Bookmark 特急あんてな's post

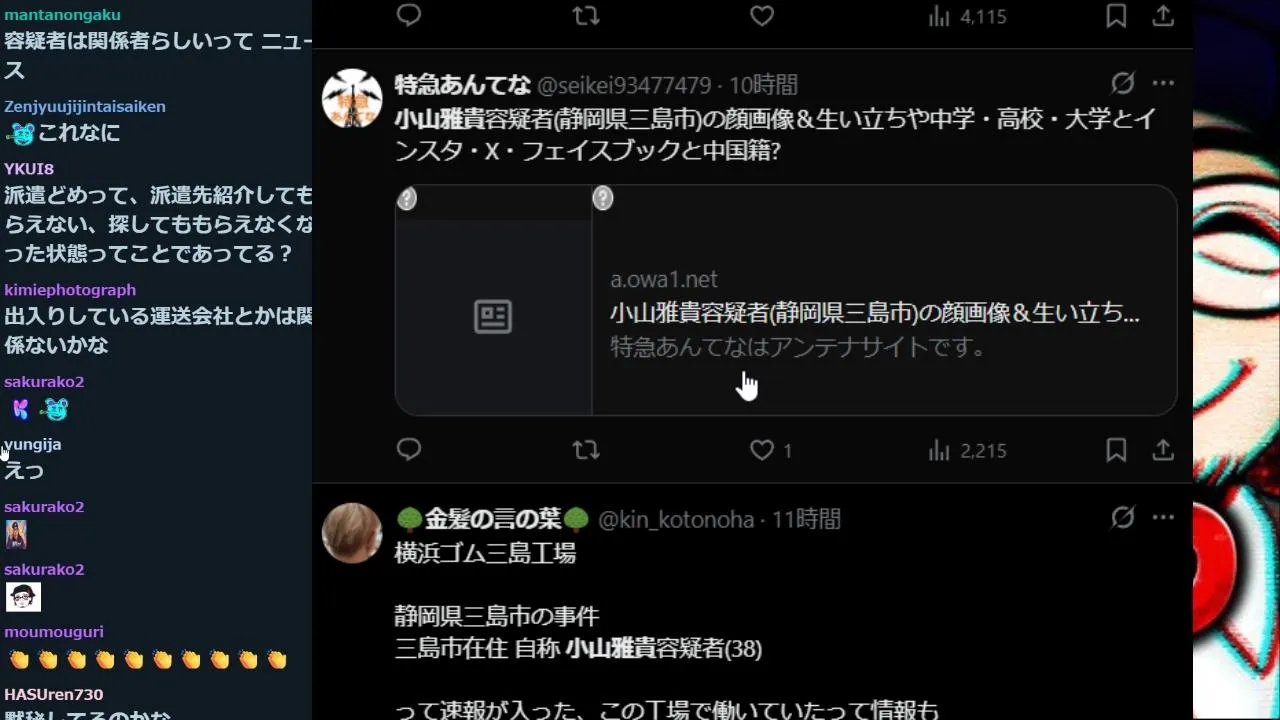[x=1116, y=450]
